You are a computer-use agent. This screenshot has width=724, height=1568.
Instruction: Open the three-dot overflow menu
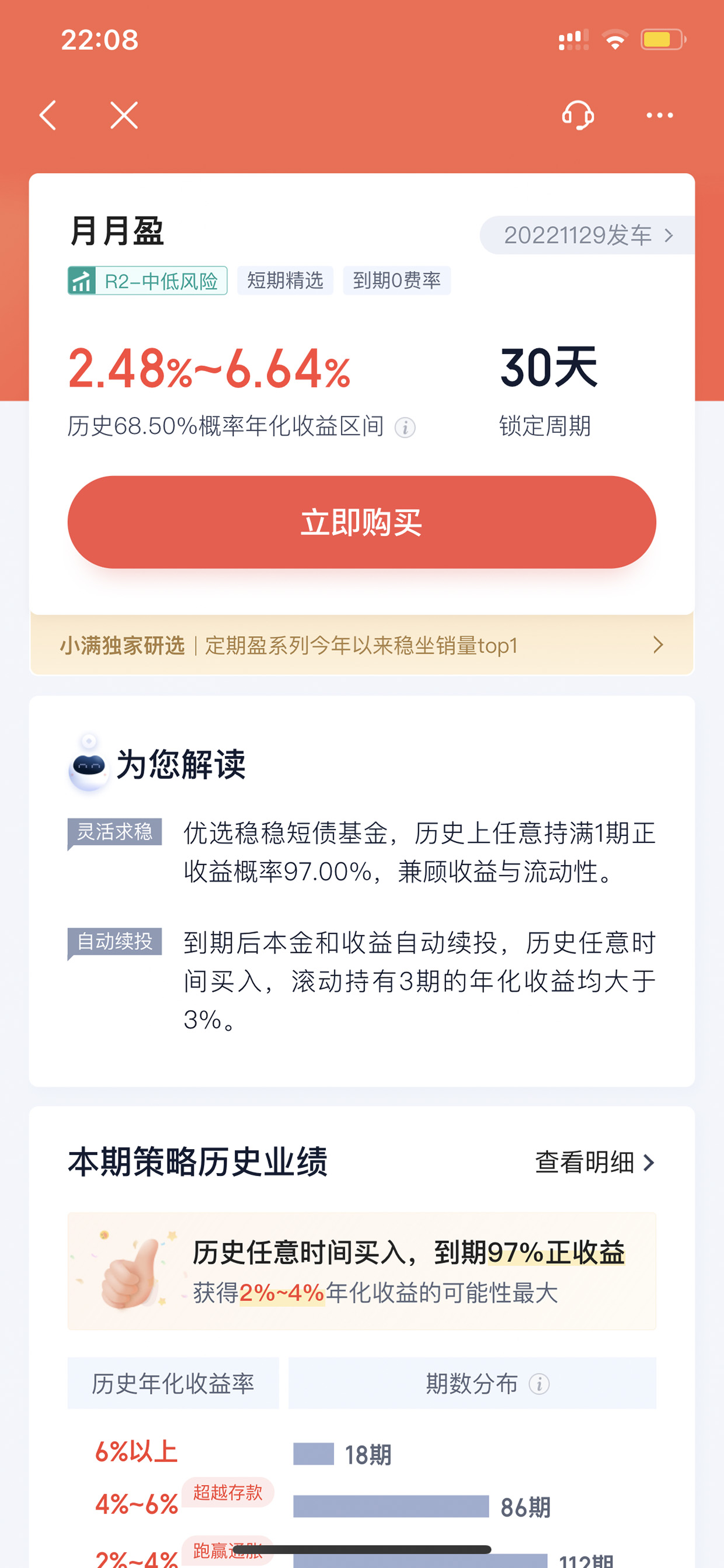(660, 115)
